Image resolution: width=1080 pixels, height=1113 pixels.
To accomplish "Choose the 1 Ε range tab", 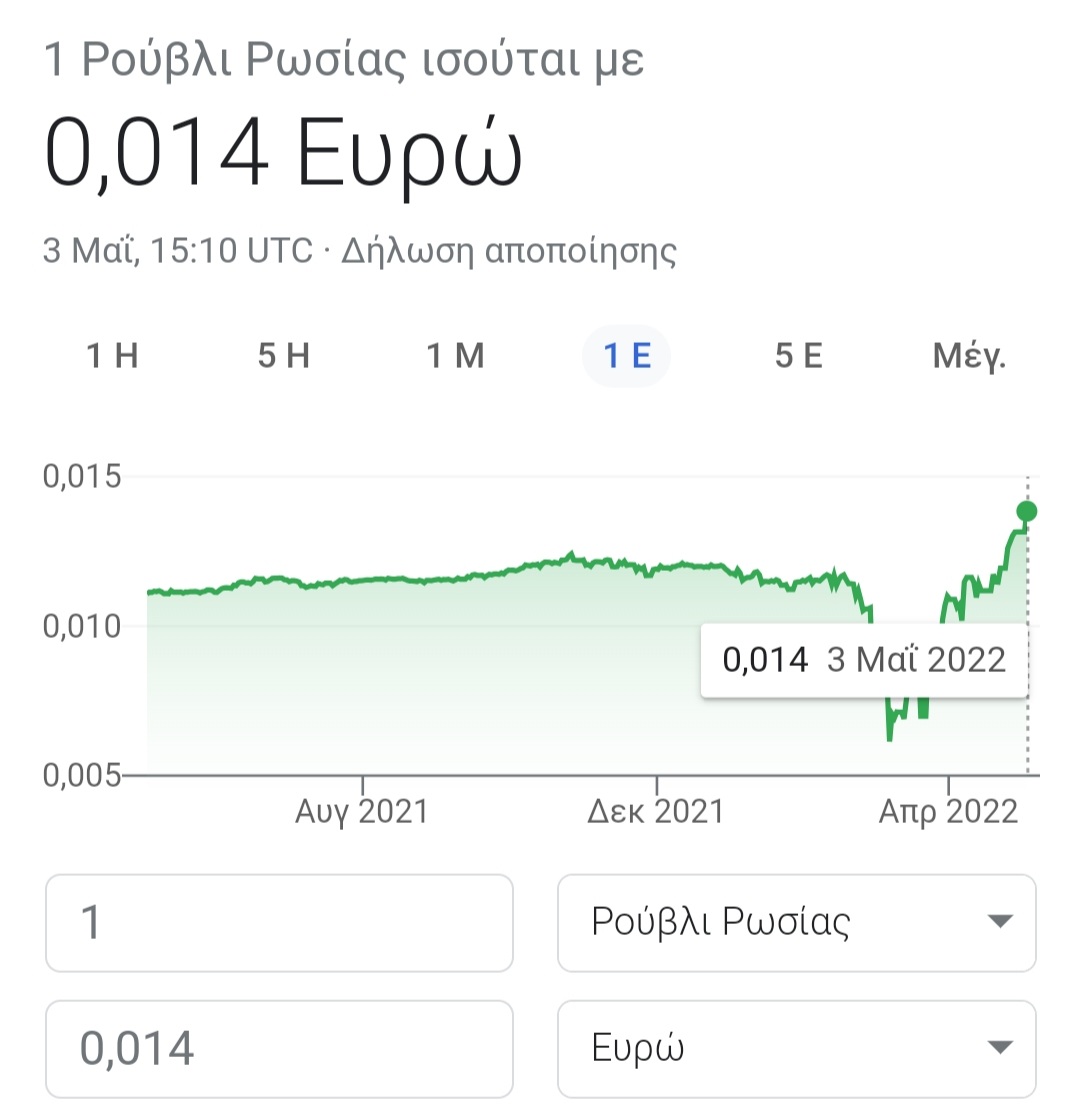I will coord(627,356).
